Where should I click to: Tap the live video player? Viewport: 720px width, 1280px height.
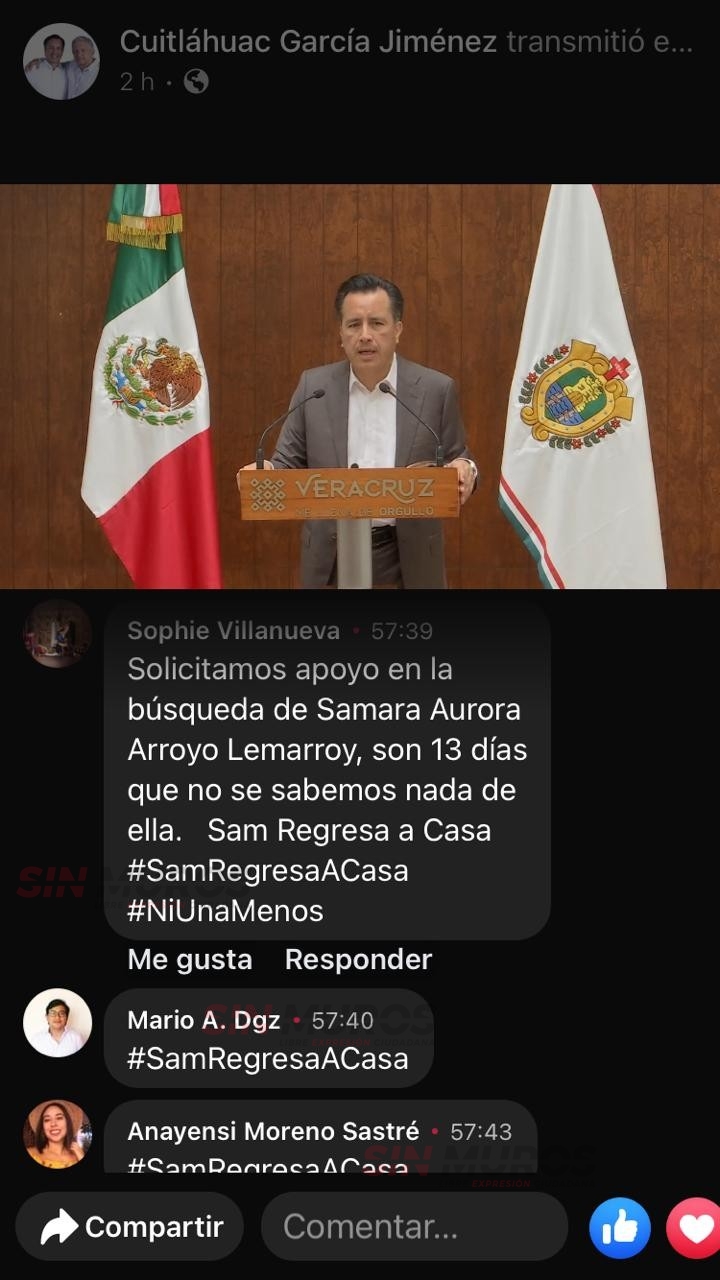point(360,386)
